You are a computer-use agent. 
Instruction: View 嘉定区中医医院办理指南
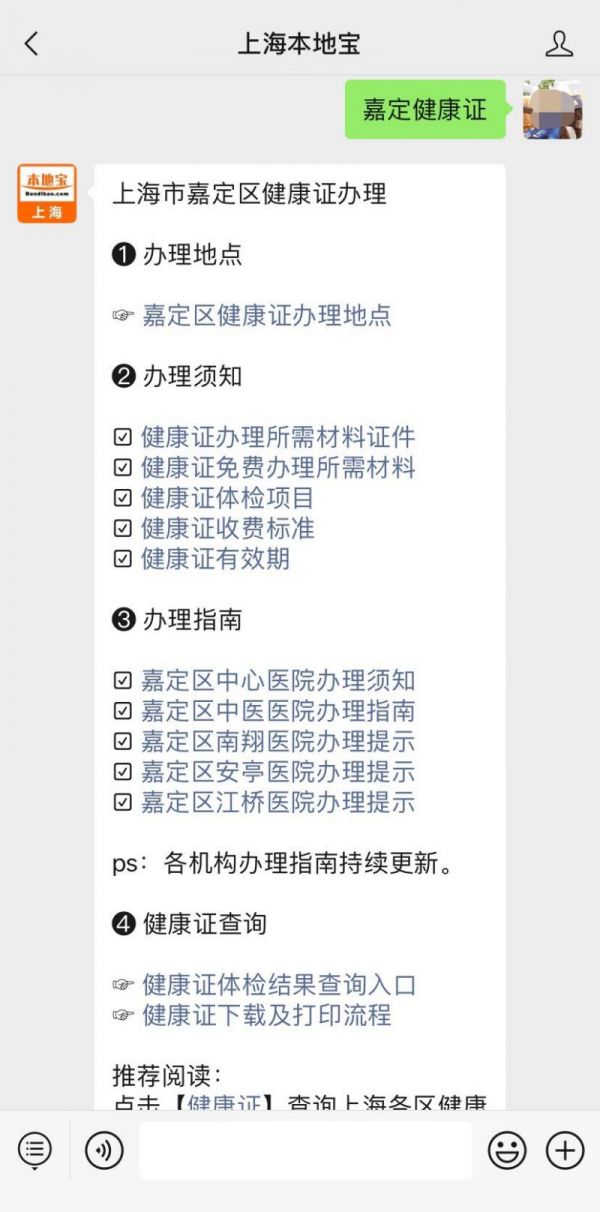(x=278, y=711)
